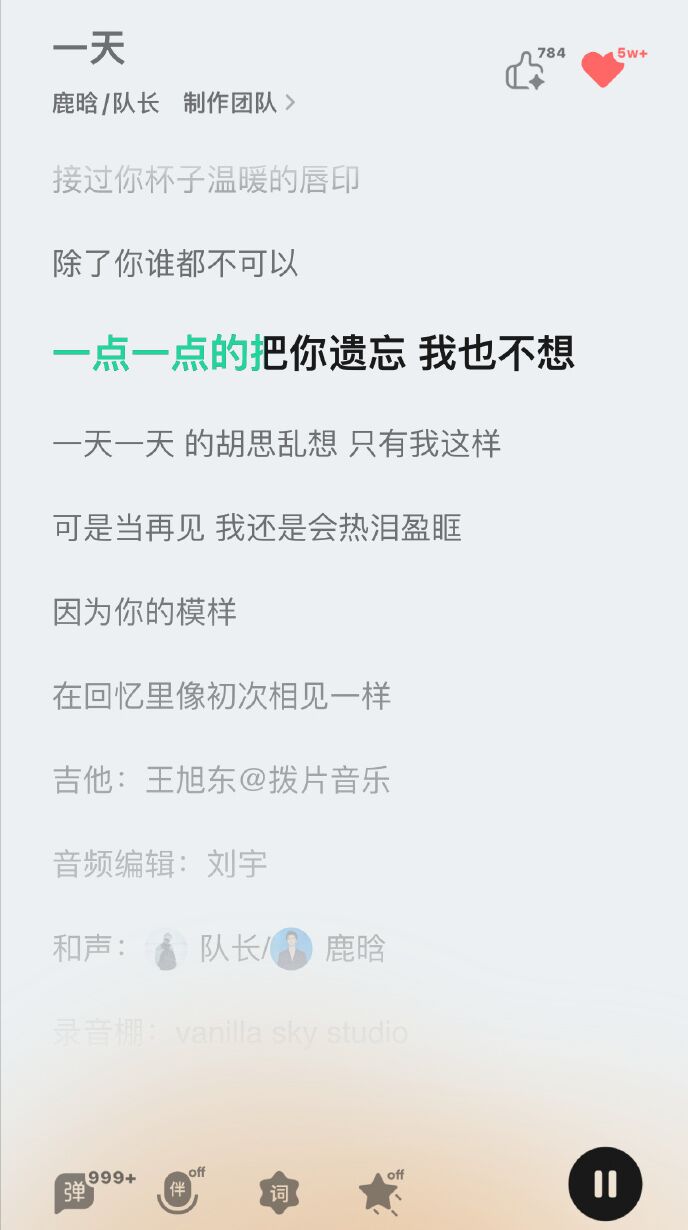Tap the thumbs-up icon with 784
The width and height of the screenshot is (688, 1230).
526,72
